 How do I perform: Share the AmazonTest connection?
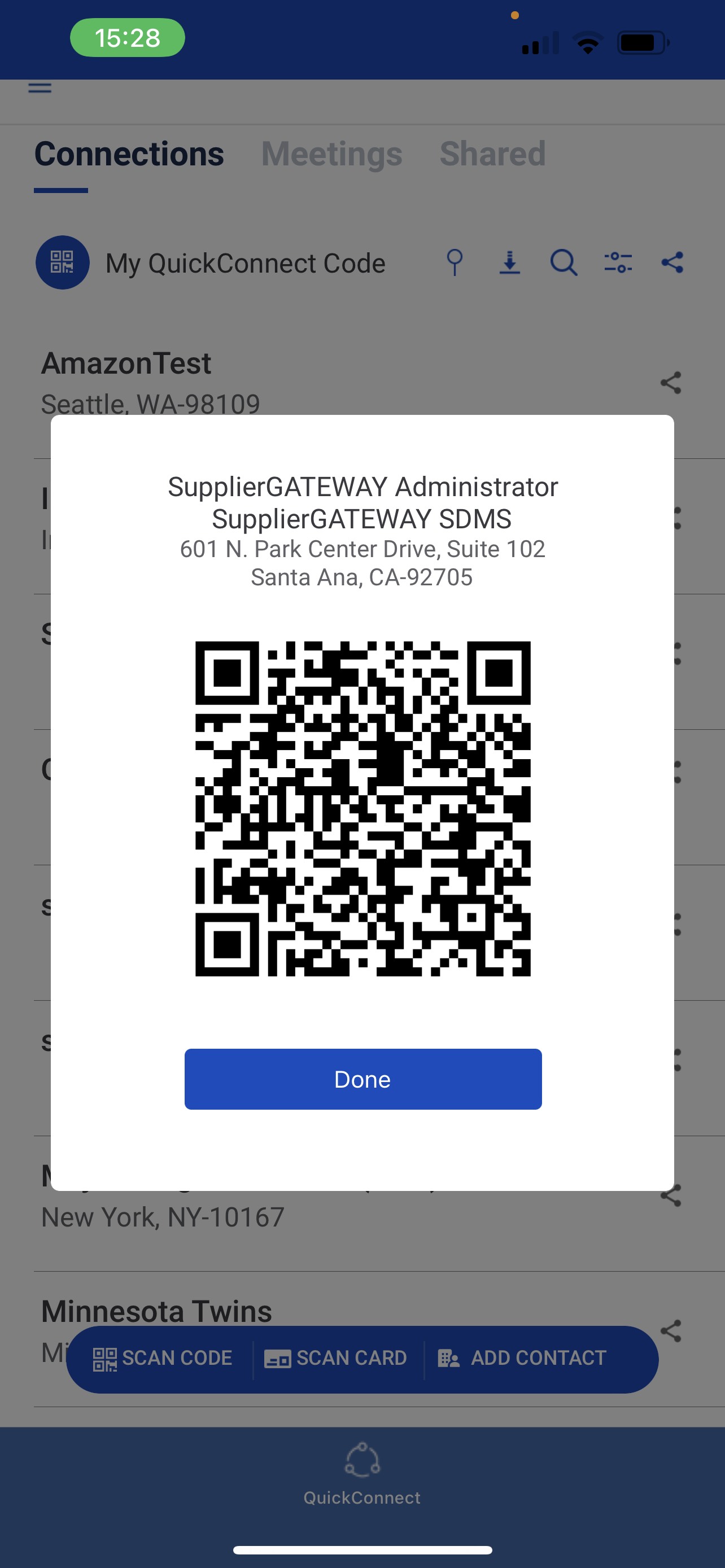click(x=672, y=383)
